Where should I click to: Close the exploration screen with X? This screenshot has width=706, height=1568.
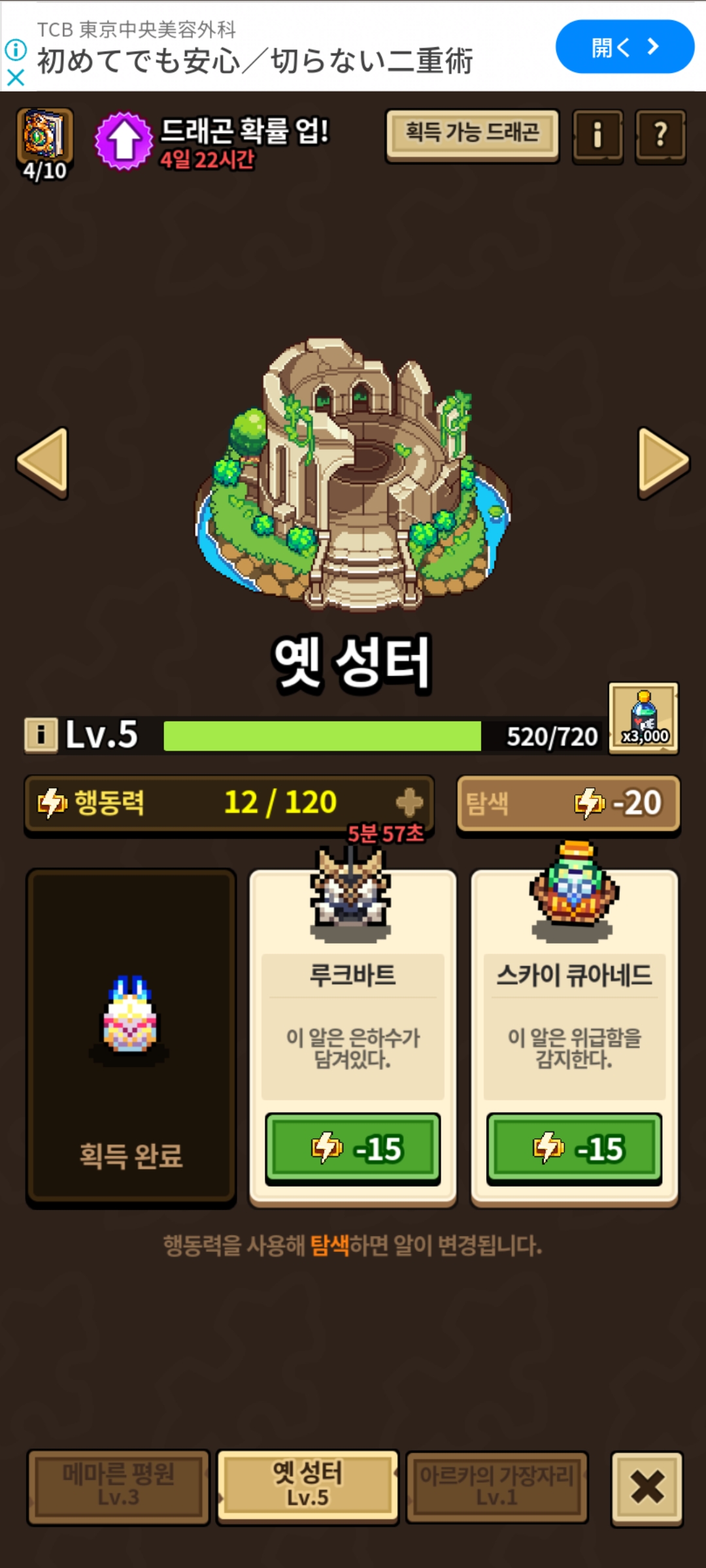pos(647,1488)
